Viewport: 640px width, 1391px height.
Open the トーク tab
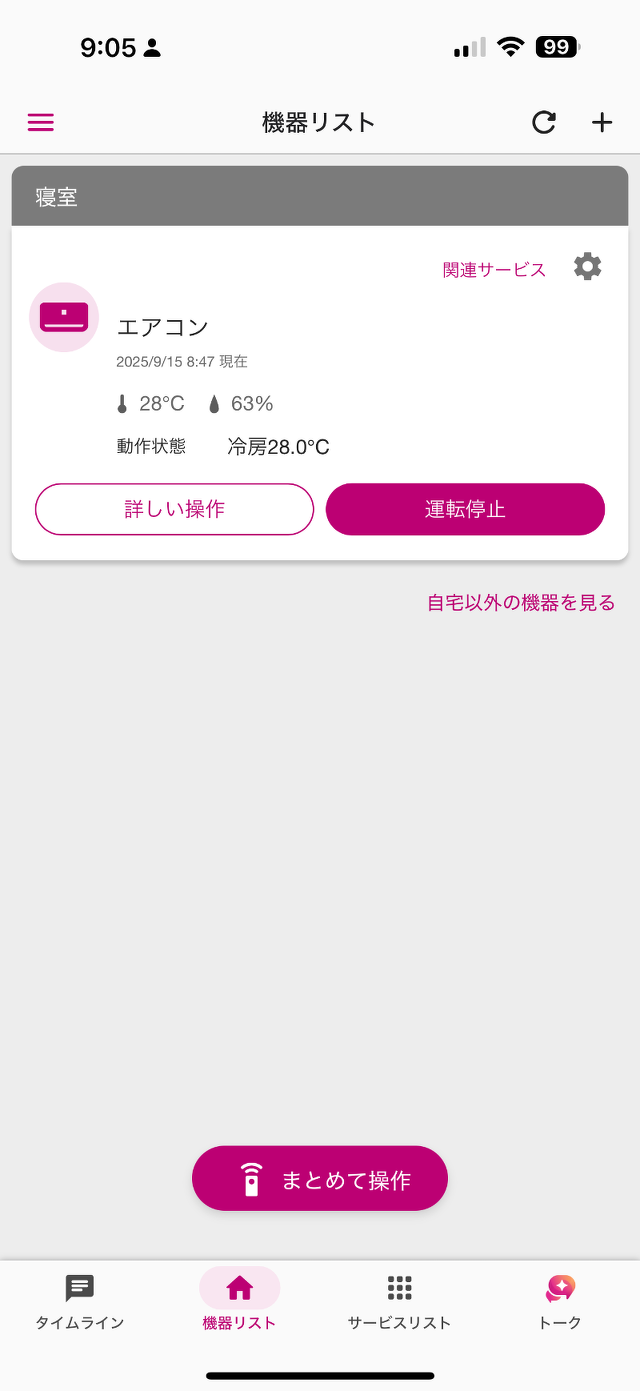coord(560,1302)
